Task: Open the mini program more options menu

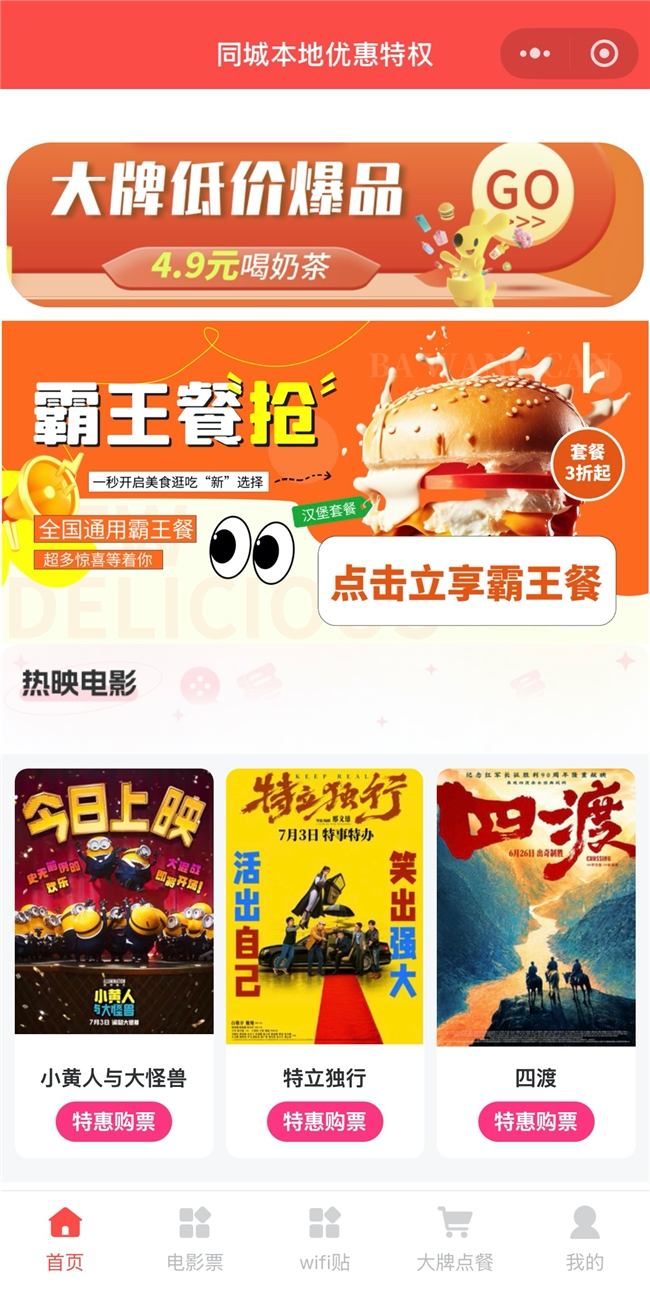Action: [535, 53]
